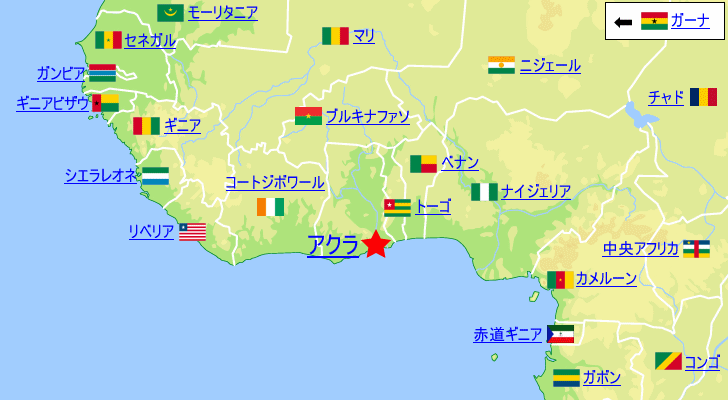
Task: Tap the チャド link
Action: (x=666, y=97)
